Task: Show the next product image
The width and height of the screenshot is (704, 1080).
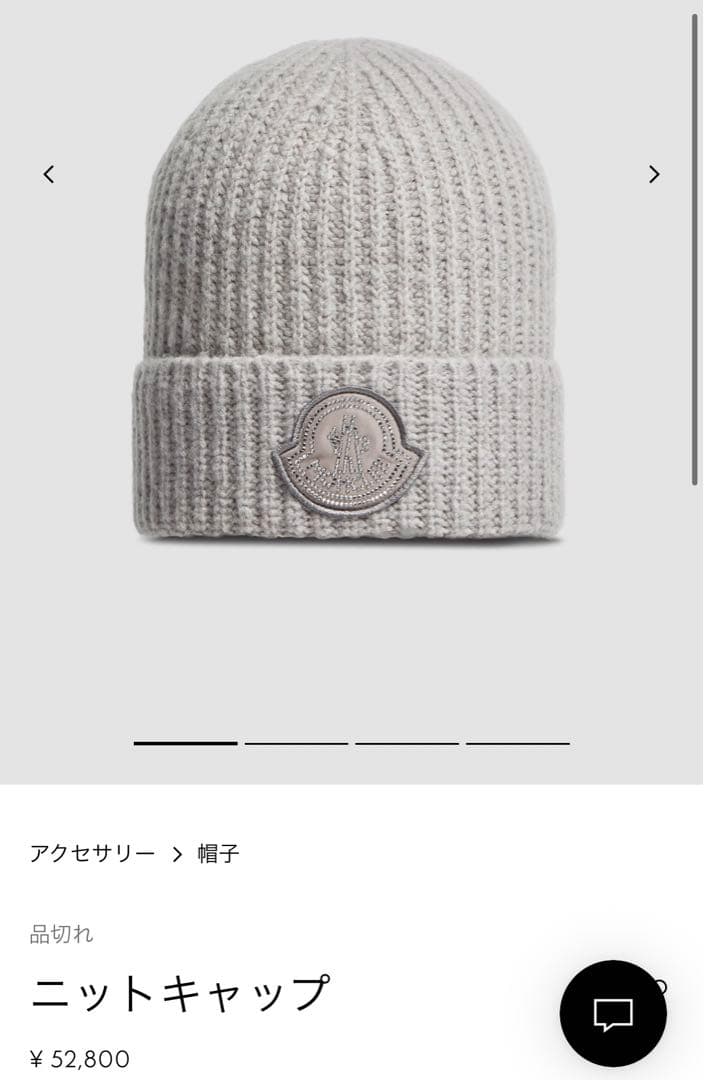Action: click(x=654, y=174)
